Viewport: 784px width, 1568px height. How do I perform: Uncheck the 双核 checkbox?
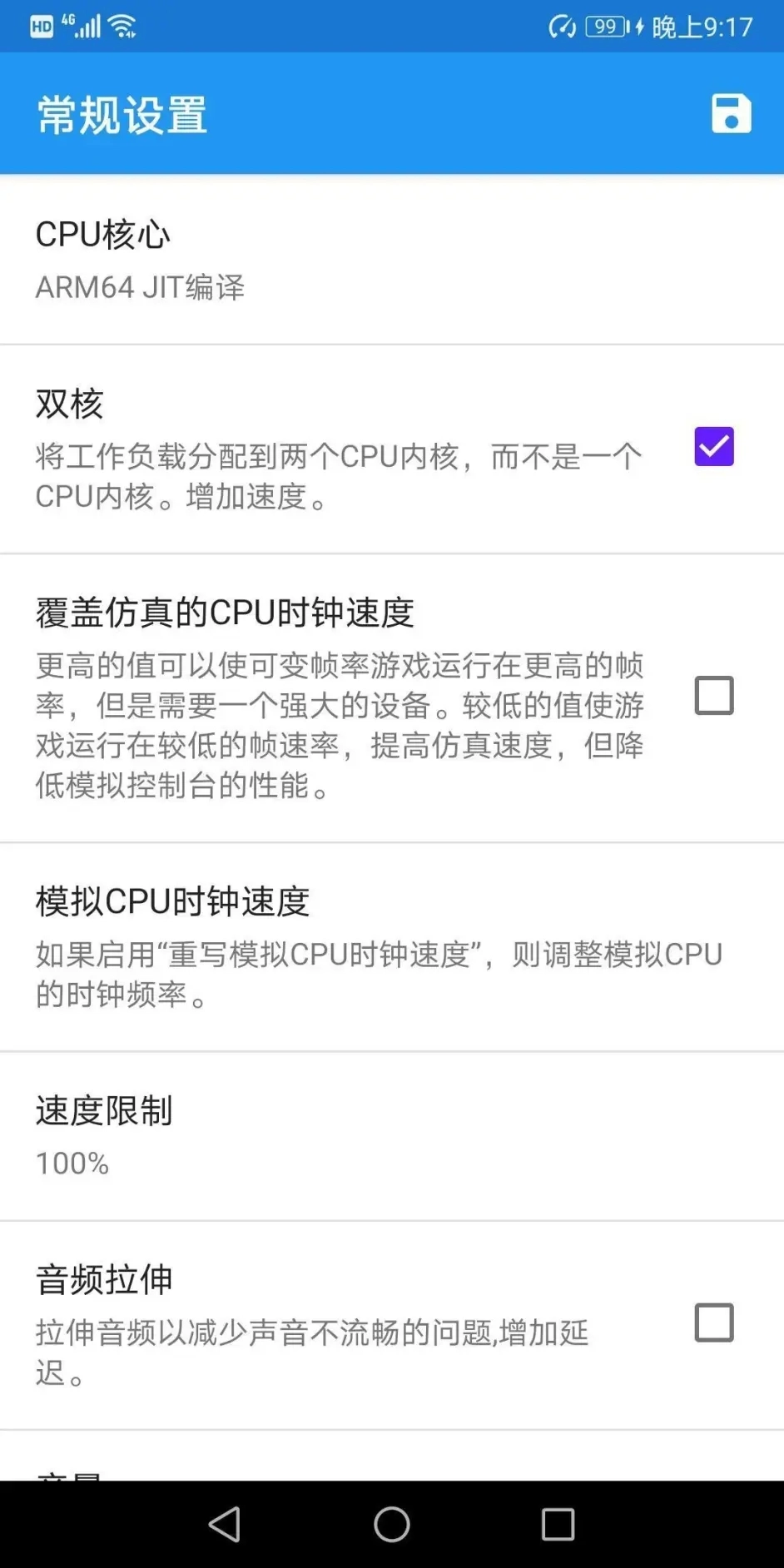(x=713, y=447)
